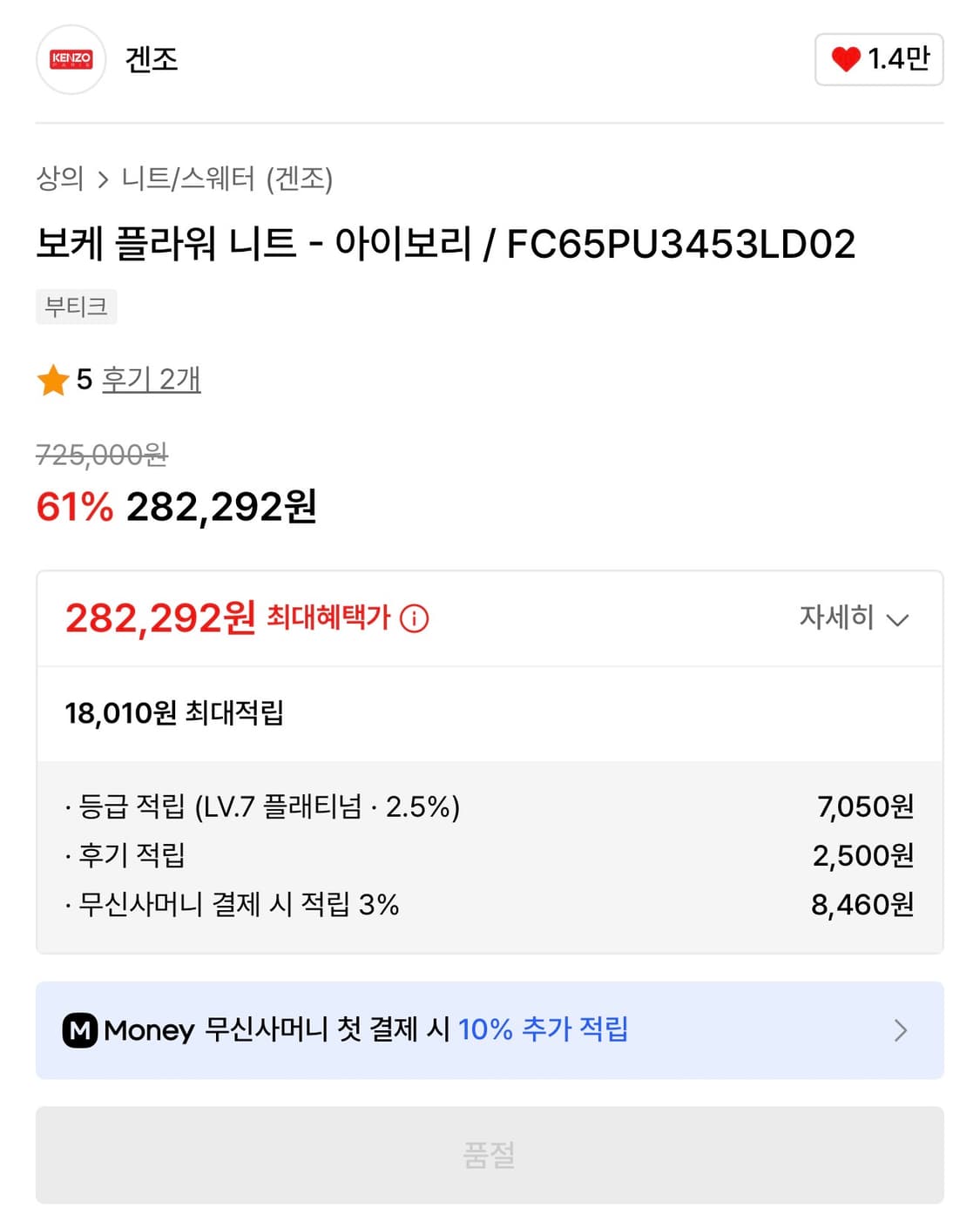Toggle the 부티크 label filter
Viewport: 980px width, 1228px height.
76,307
